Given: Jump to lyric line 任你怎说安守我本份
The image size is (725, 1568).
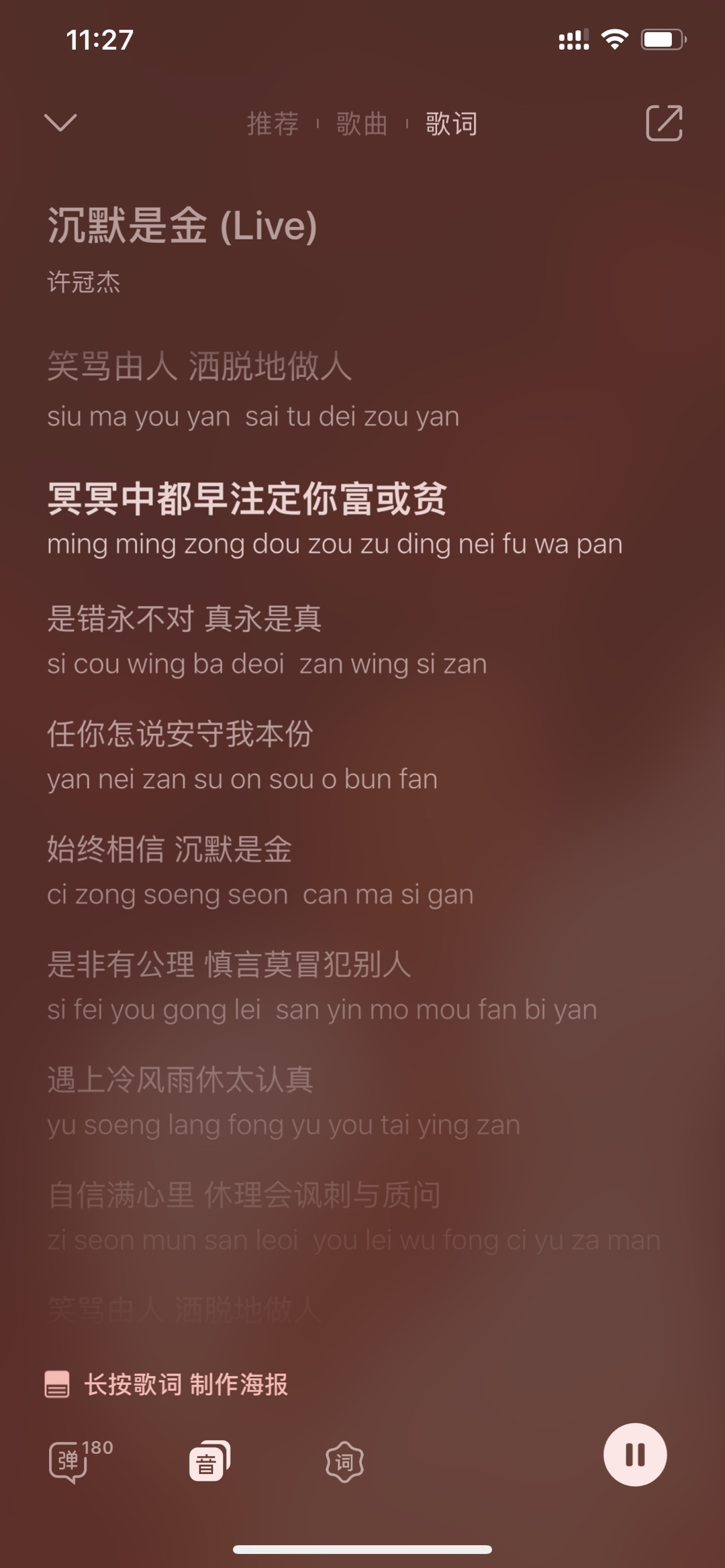Looking at the screenshot, I should (x=242, y=756).
